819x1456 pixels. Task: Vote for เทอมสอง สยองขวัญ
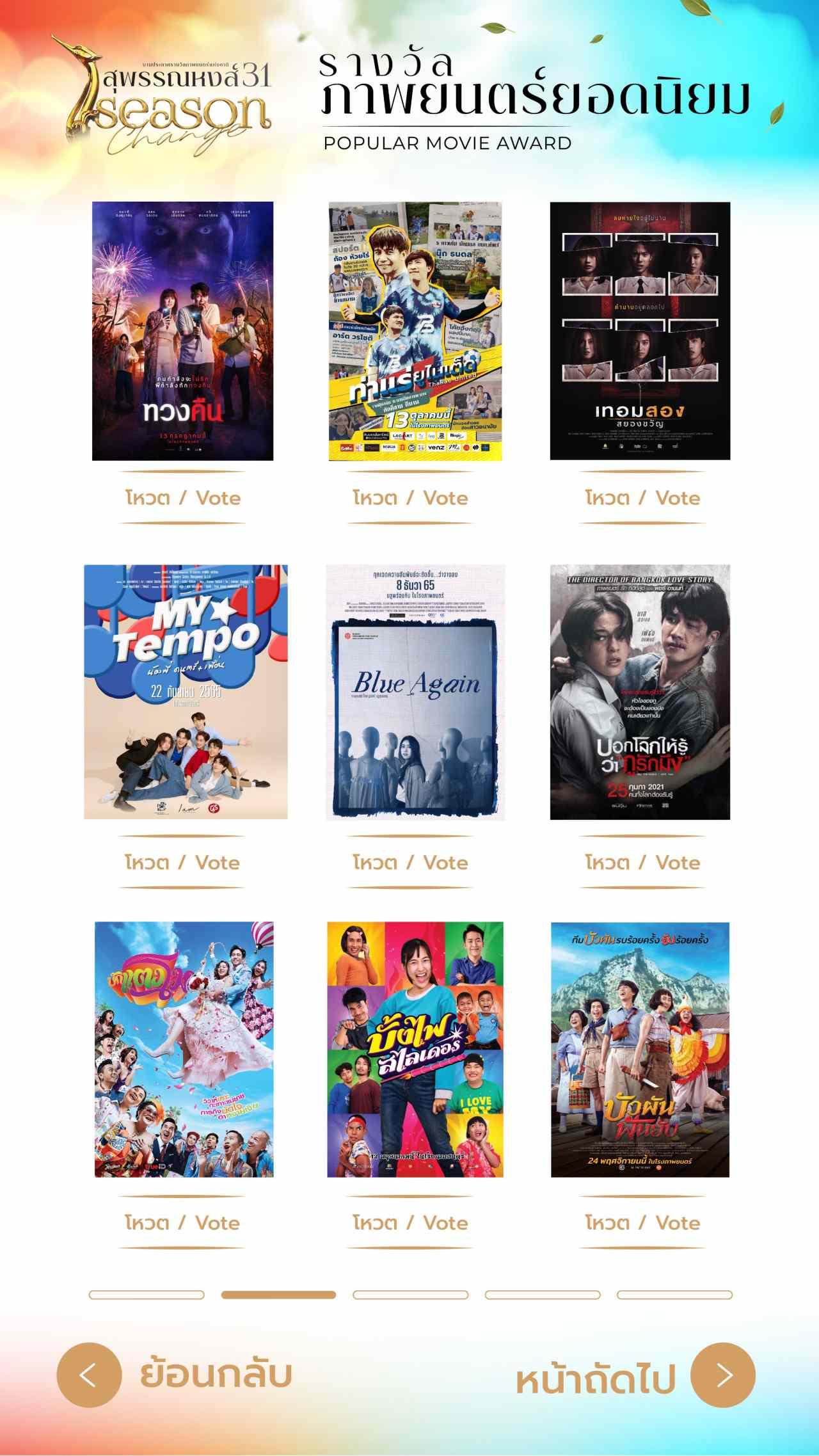642,498
